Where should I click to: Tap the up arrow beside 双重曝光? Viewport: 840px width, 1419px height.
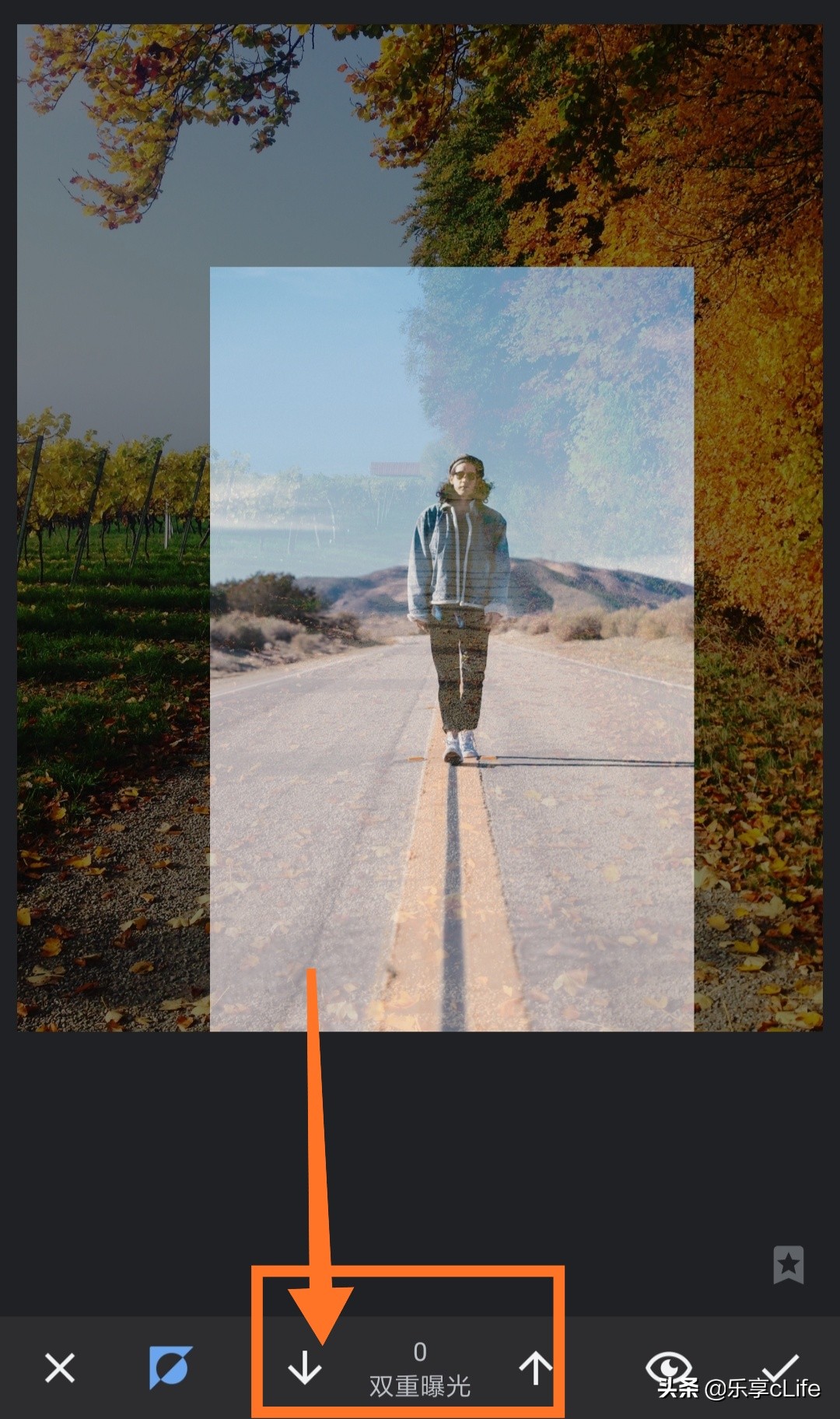pyautogui.click(x=535, y=1368)
